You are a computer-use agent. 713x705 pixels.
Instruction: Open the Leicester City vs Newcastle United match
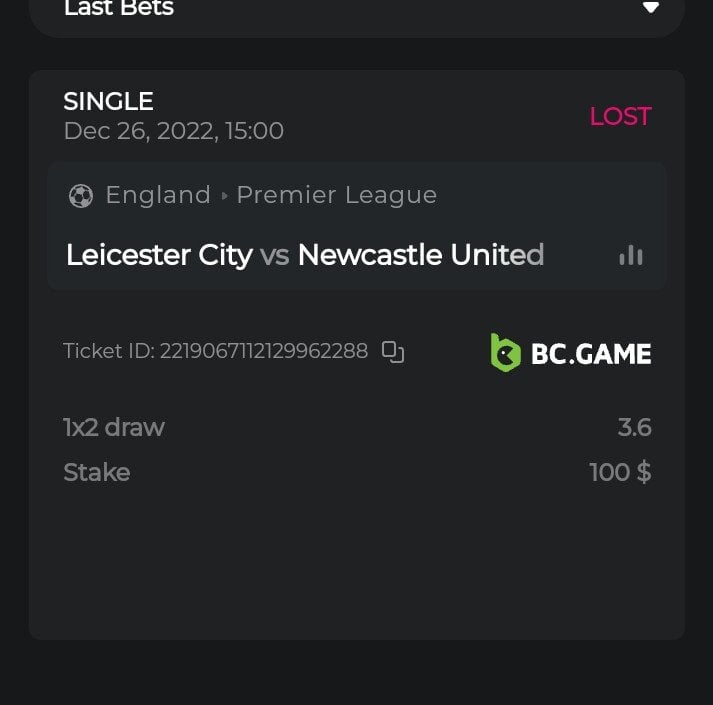pyautogui.click(x=304, y=255)
